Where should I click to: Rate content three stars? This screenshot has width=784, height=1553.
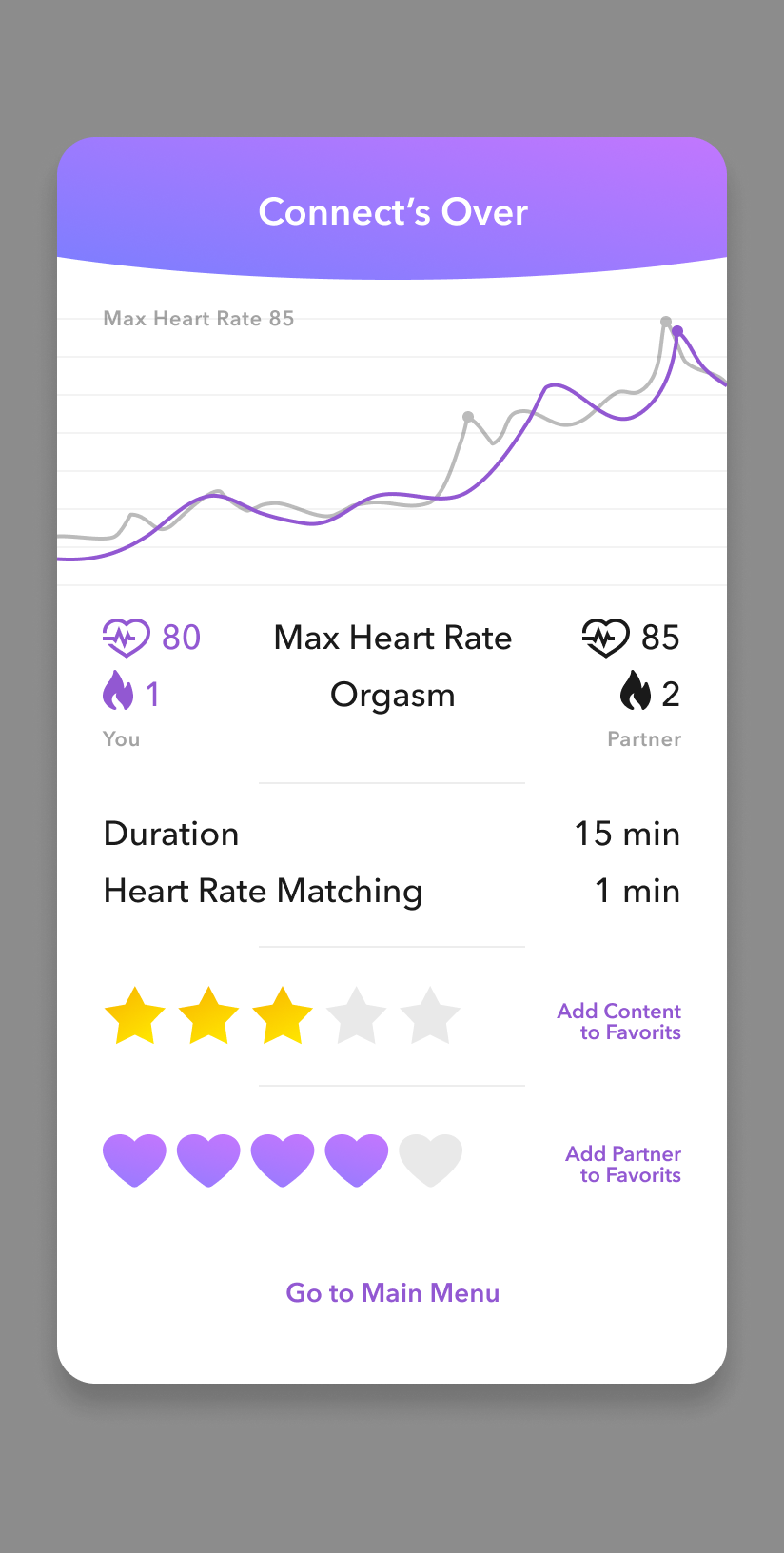[x=283, y=1016]
